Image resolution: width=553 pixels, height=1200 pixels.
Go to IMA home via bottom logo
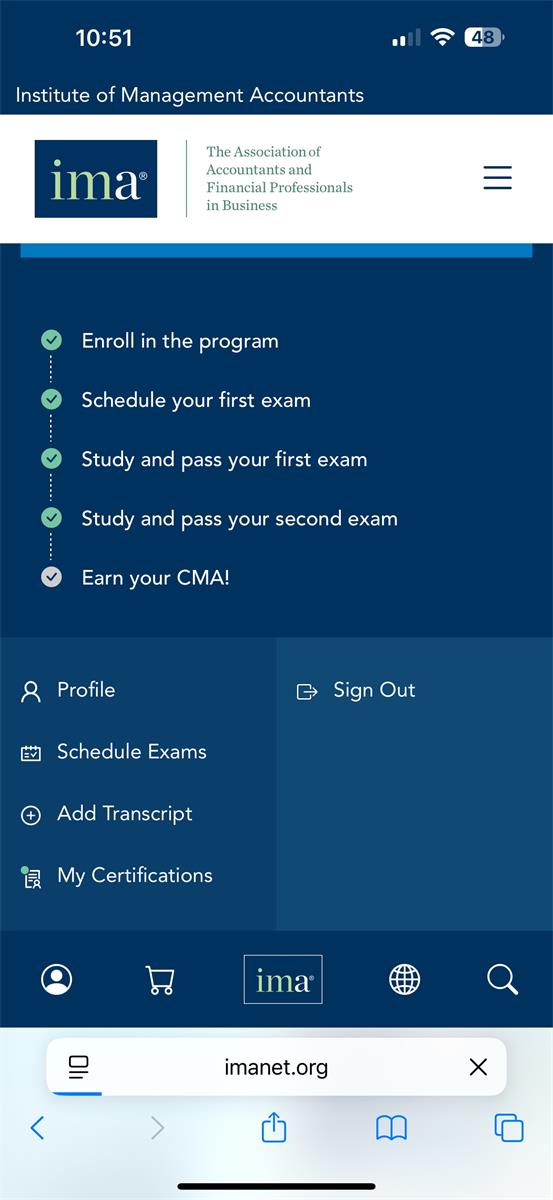click(x=283, y=979)
